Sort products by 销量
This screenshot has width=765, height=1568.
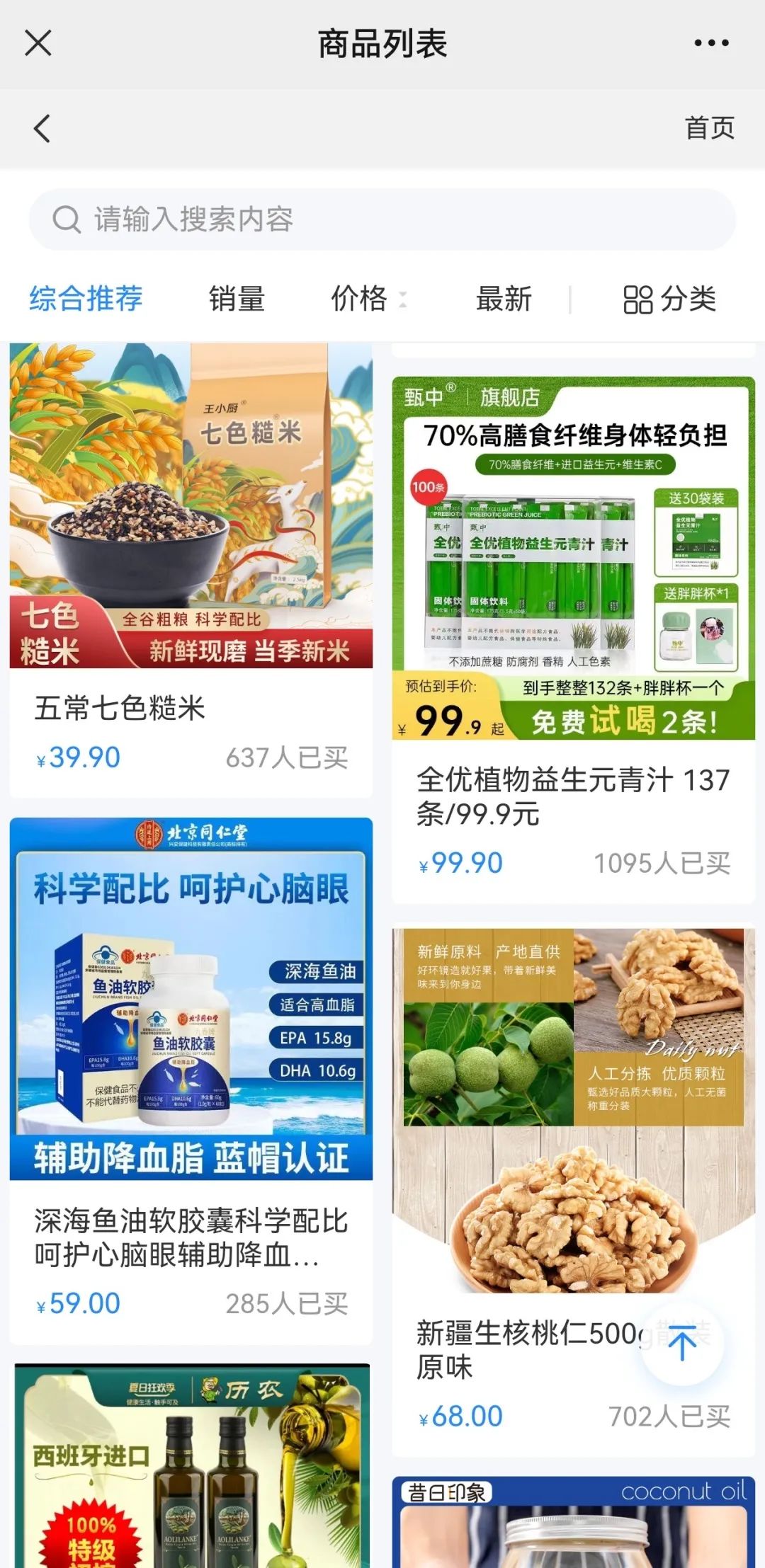click(237, 299)
